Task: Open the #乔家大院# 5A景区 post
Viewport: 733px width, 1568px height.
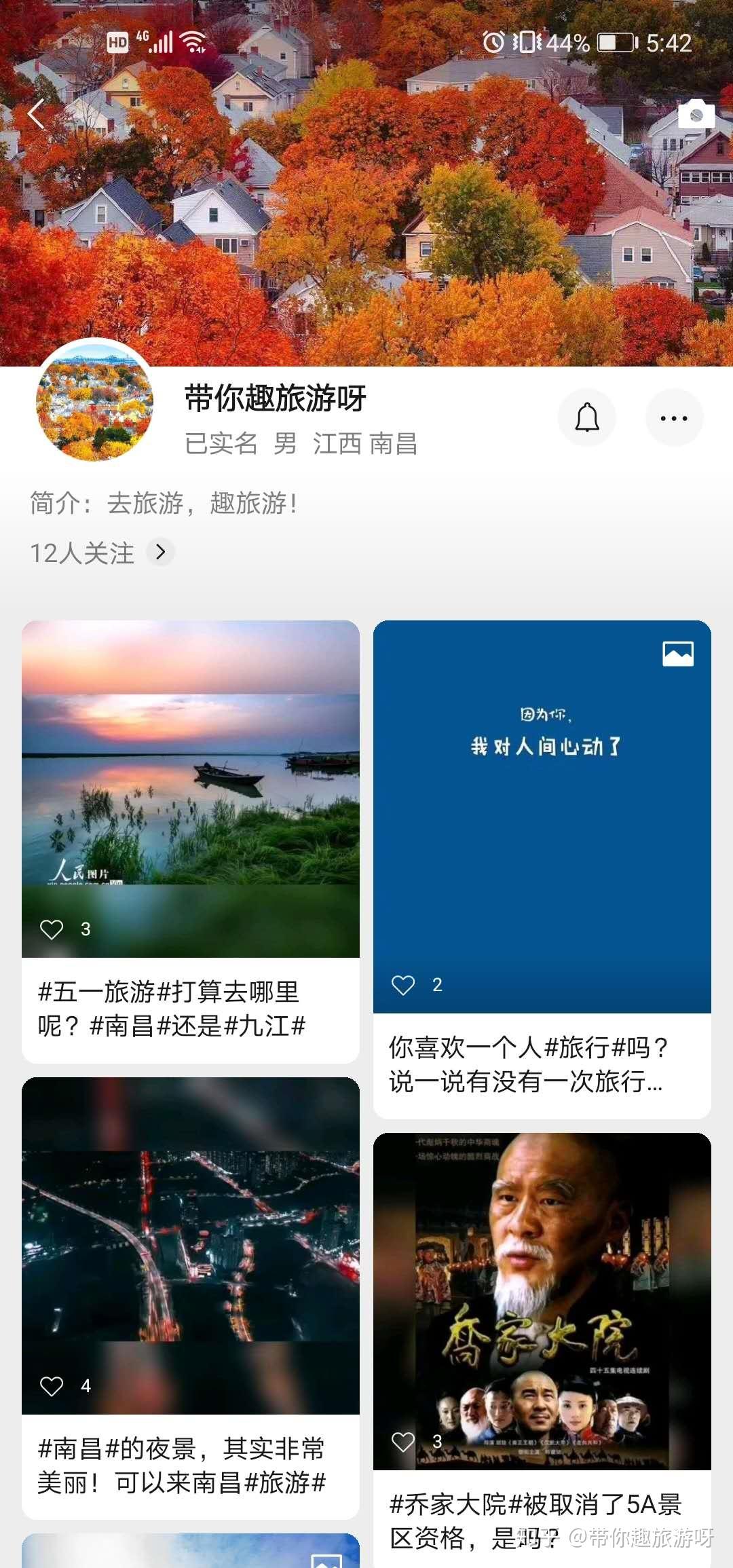Action: click(542, 1290)
